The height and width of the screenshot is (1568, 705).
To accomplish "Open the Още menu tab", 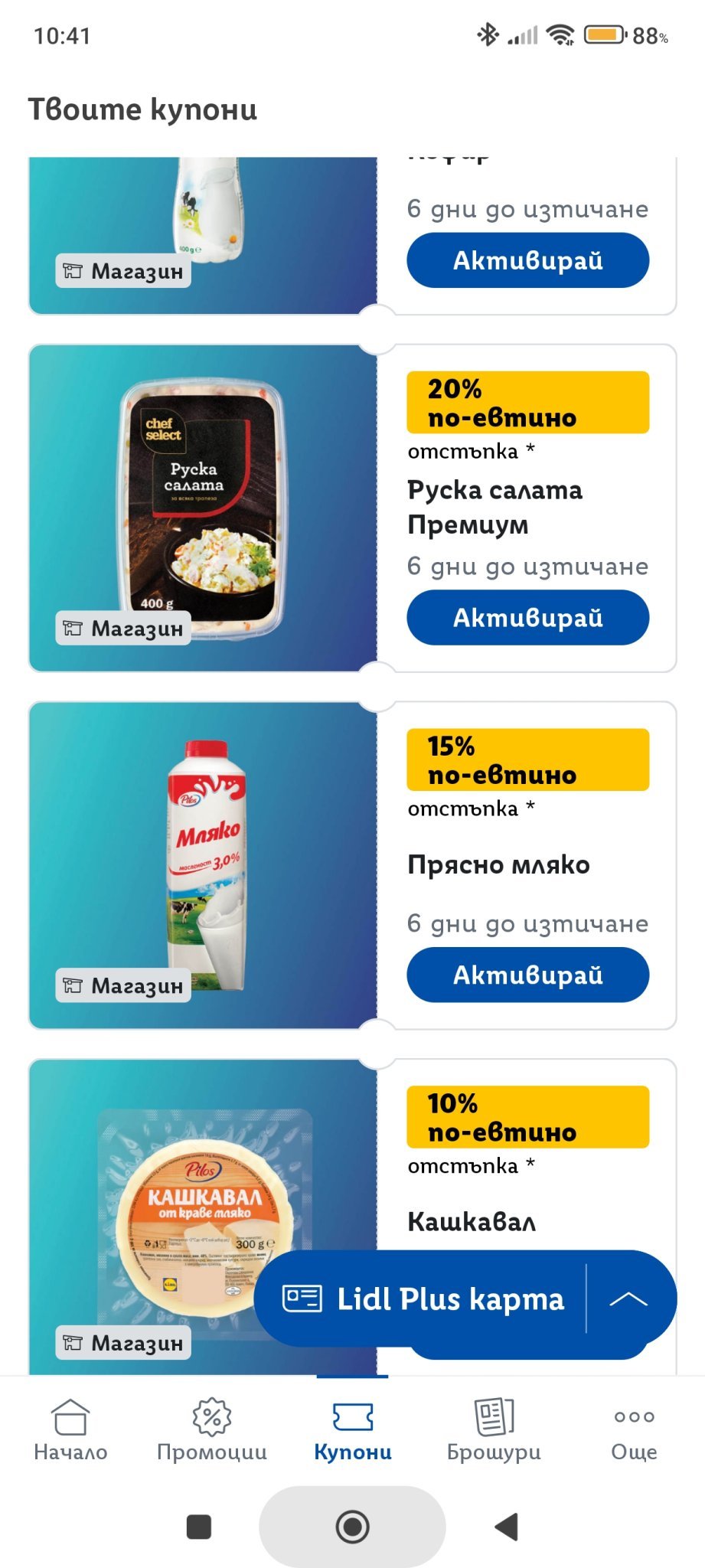I will [x=634, y=1429].
